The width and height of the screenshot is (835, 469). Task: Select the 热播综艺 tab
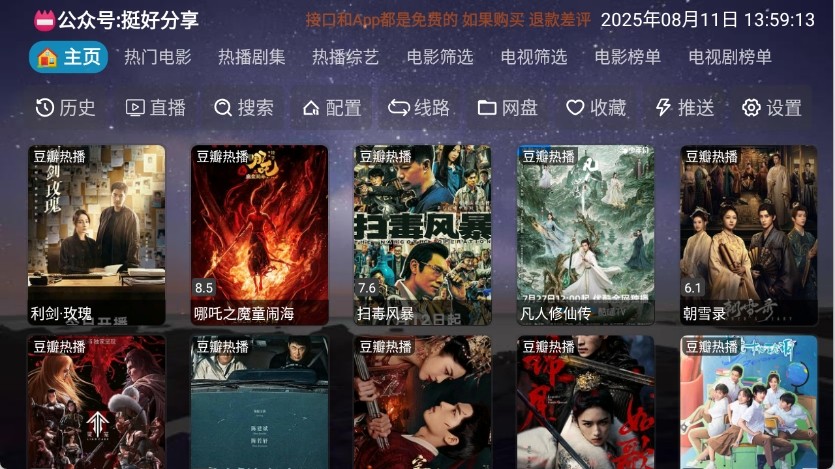[345, 57]
